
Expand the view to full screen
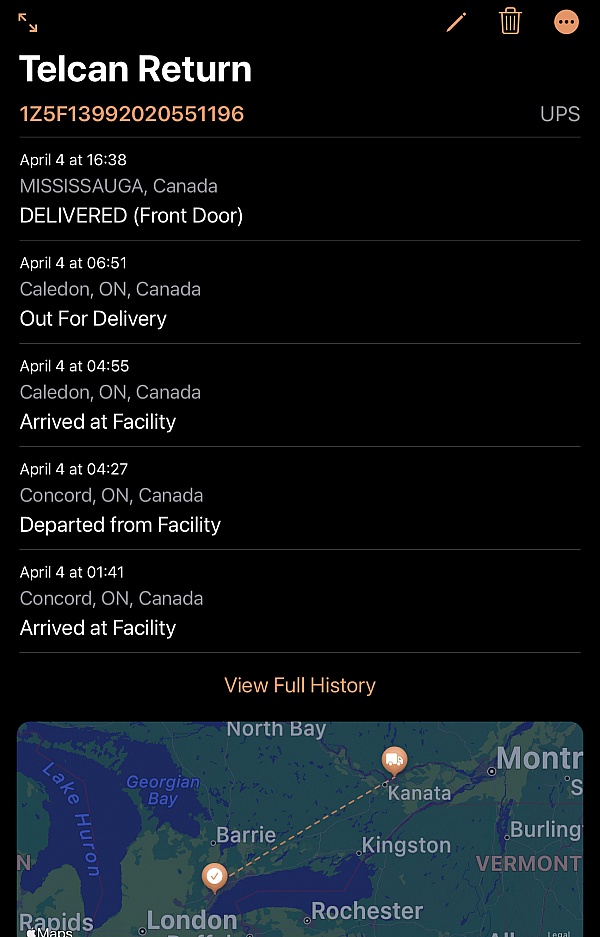28,22
